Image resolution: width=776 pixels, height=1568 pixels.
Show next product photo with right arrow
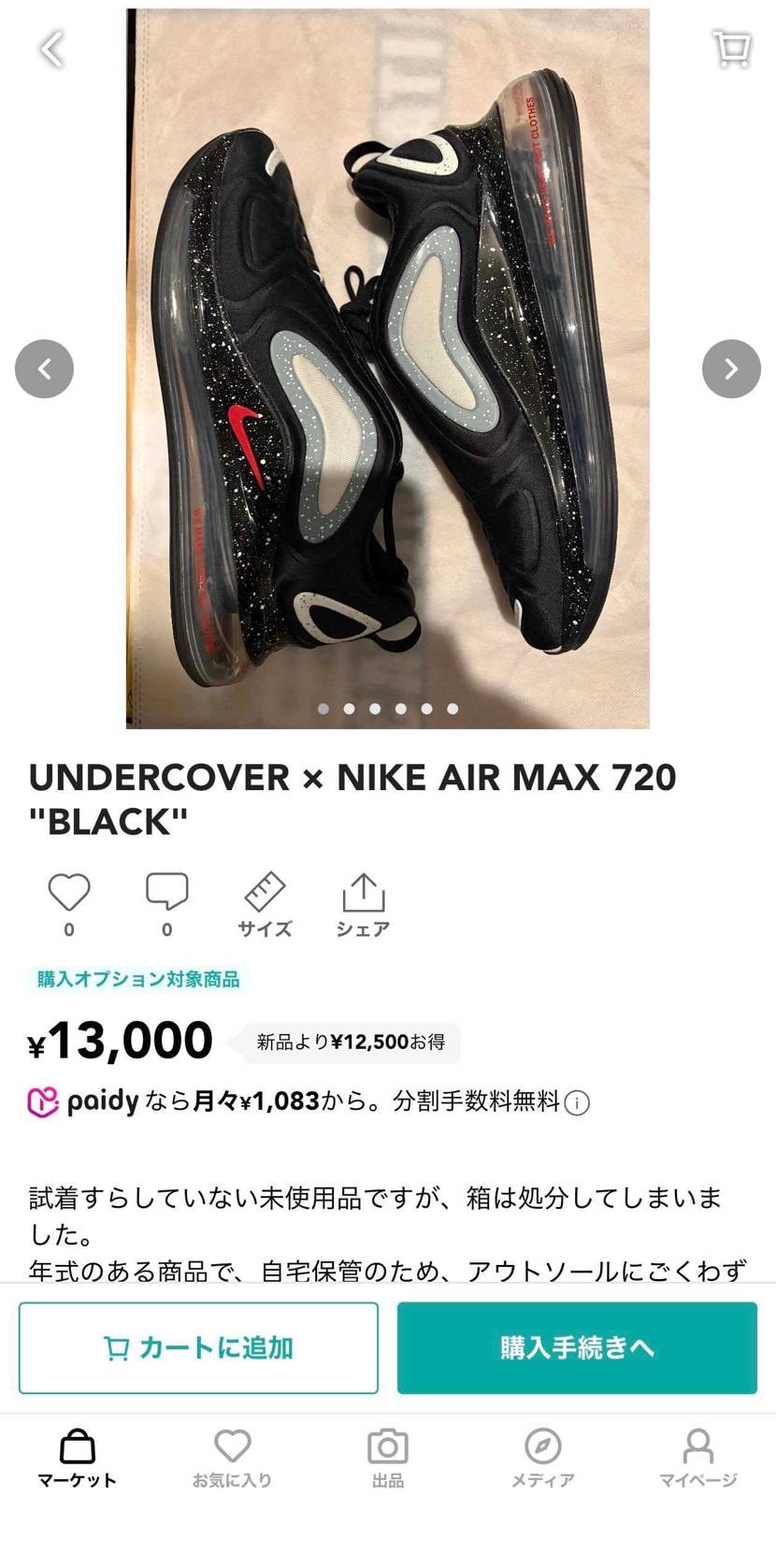tap(731, 368)
